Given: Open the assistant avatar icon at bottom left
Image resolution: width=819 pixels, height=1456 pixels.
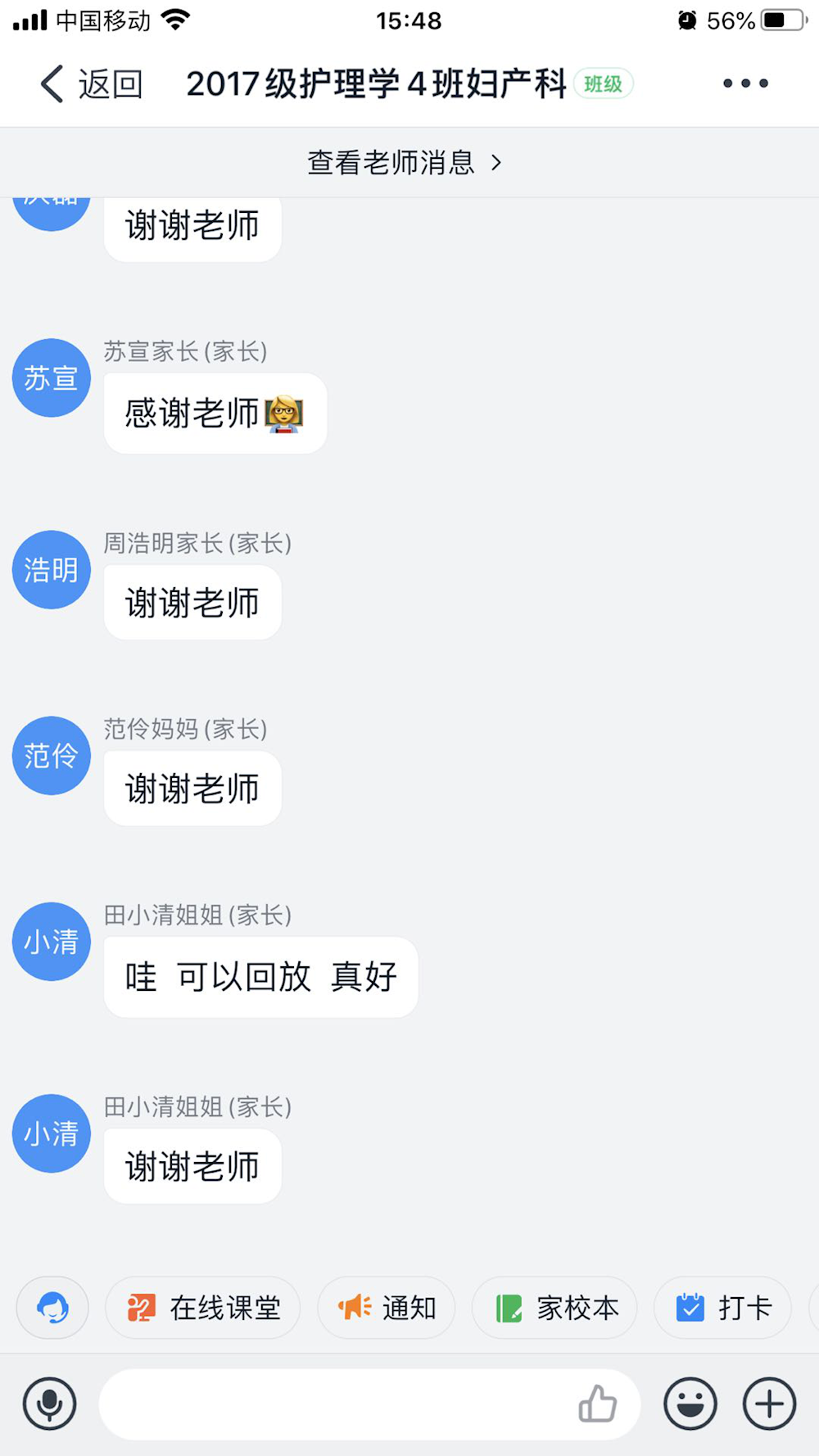Looking at the screenshot, I should (x=52, y=1308).
